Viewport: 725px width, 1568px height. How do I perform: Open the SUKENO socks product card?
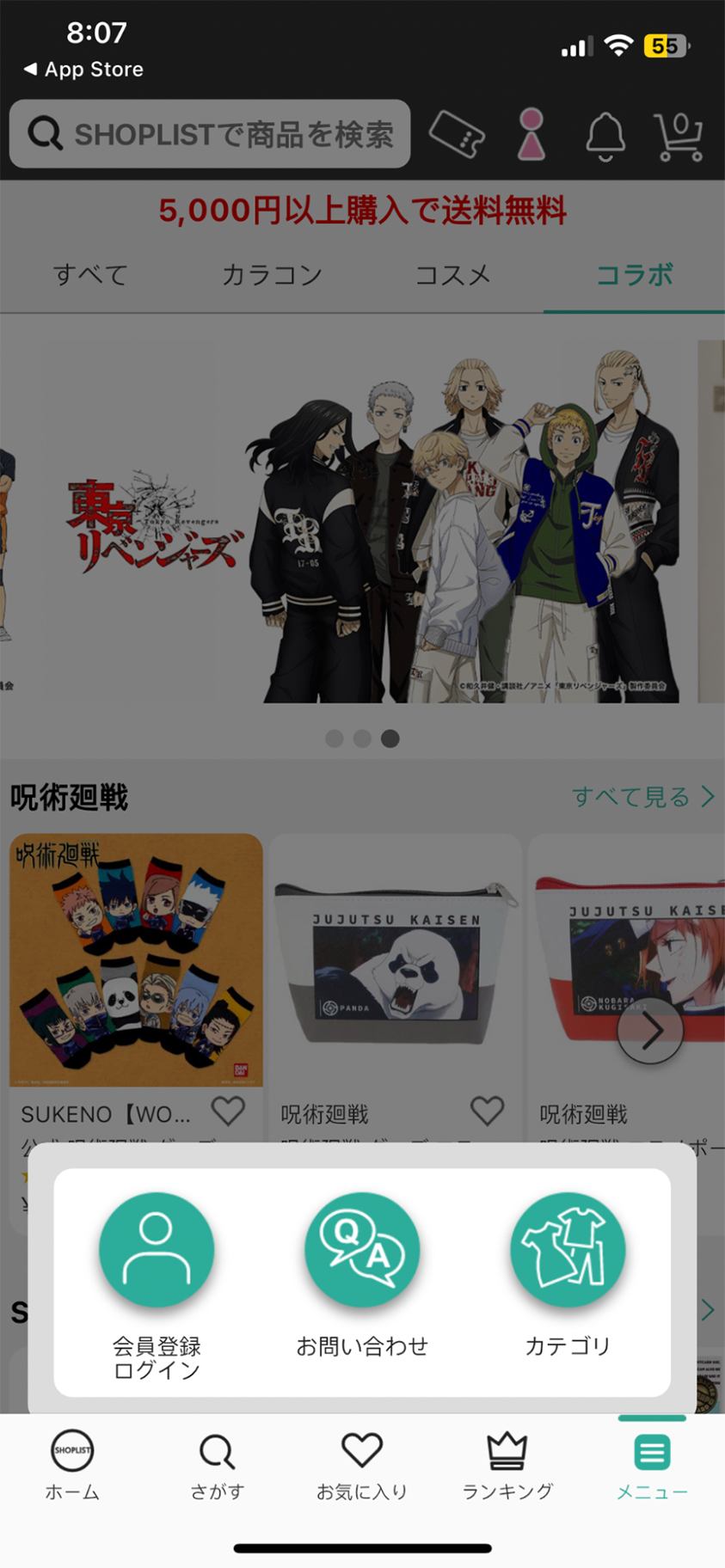click(136, 960)
